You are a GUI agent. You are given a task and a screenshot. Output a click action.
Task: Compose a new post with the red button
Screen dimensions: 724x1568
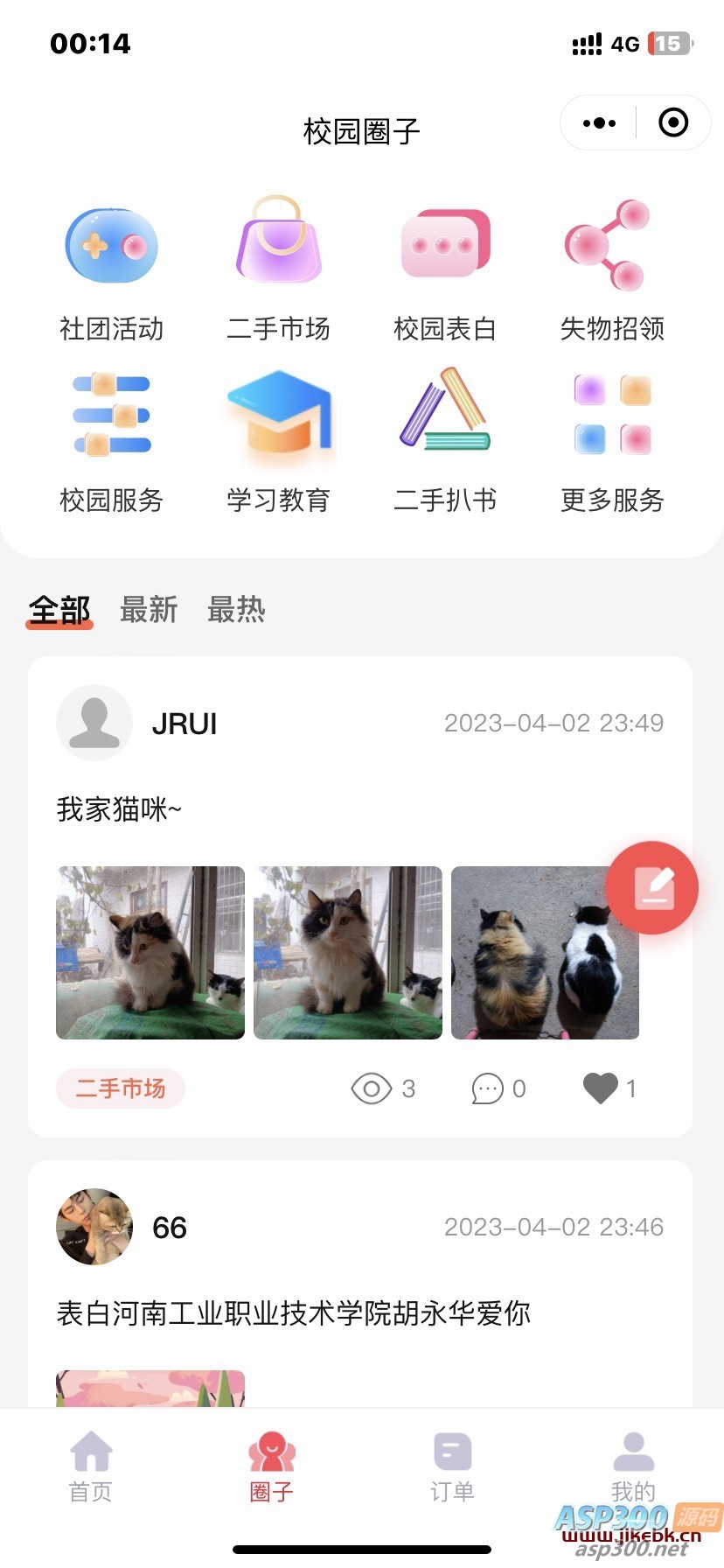coord(652,887)
